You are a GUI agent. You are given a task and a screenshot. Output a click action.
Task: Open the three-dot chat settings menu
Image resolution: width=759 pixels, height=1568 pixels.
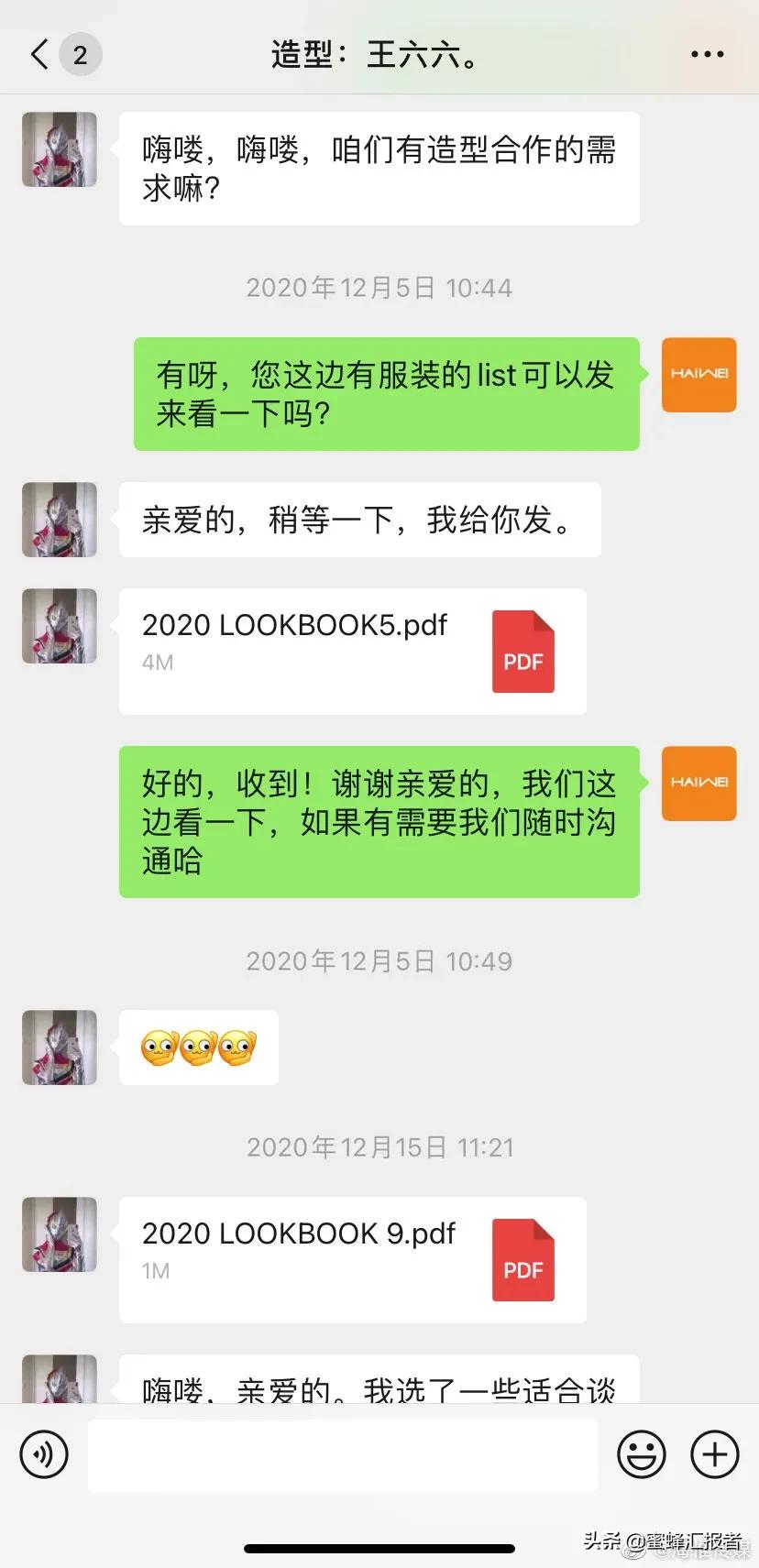pyautogui.click(x=706, y=53)
